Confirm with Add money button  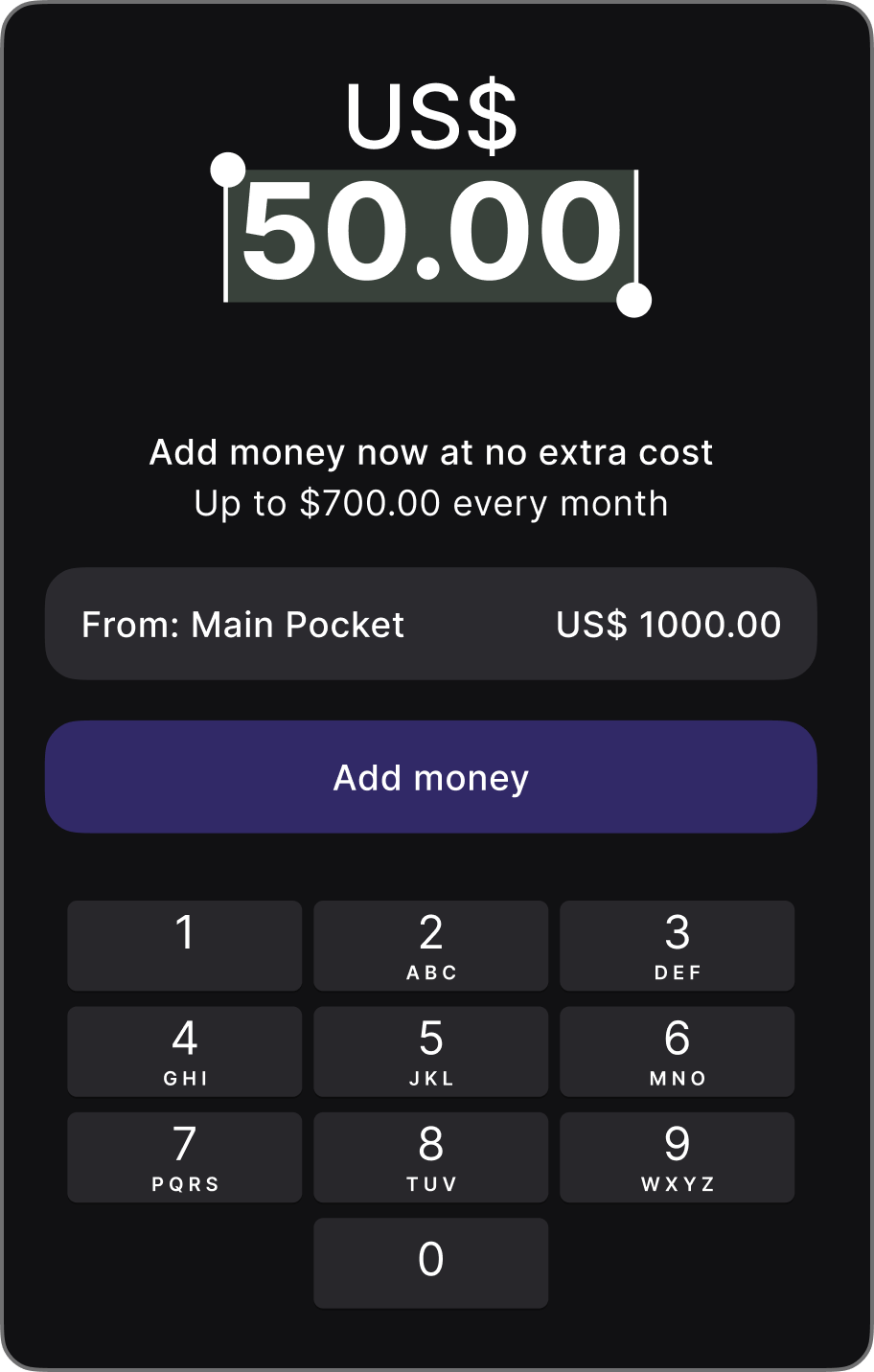coord(431,777)
